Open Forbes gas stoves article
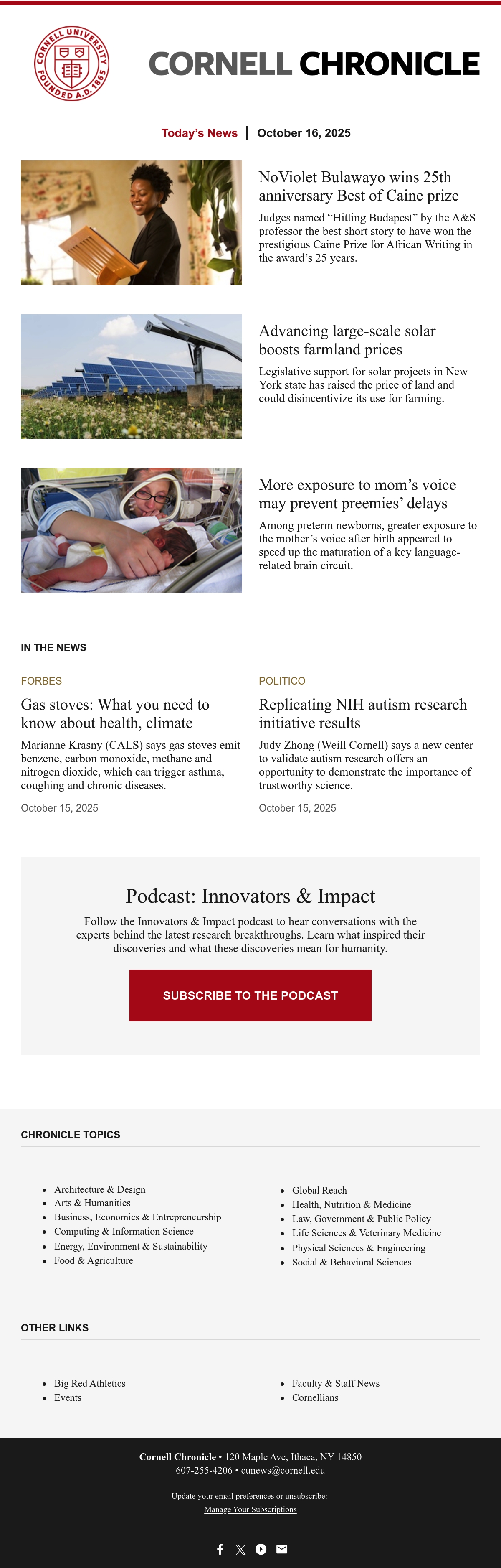This screenshot has width=501, height=1568. tap(116, 713)
